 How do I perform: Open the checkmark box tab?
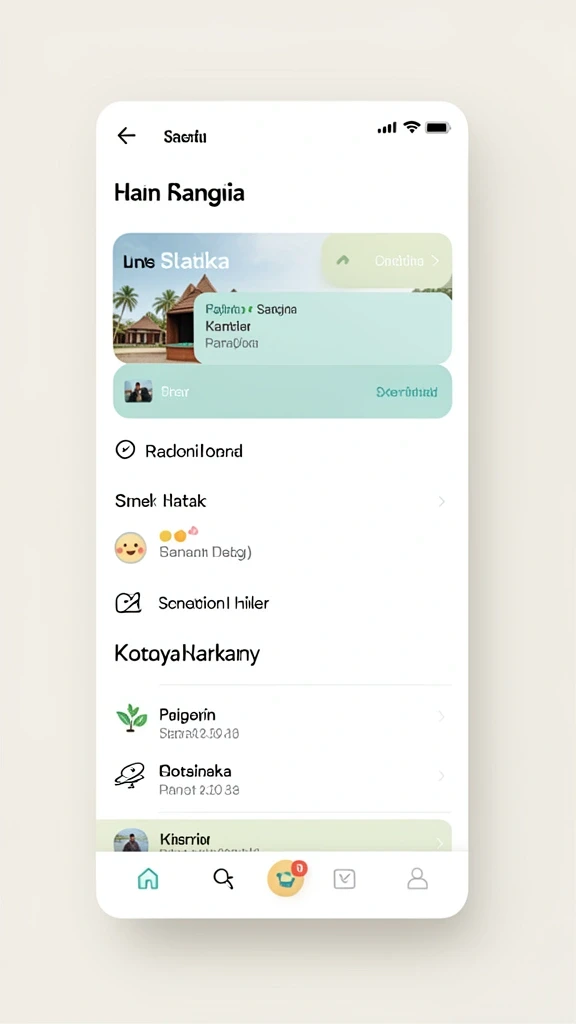coord(344,879)
